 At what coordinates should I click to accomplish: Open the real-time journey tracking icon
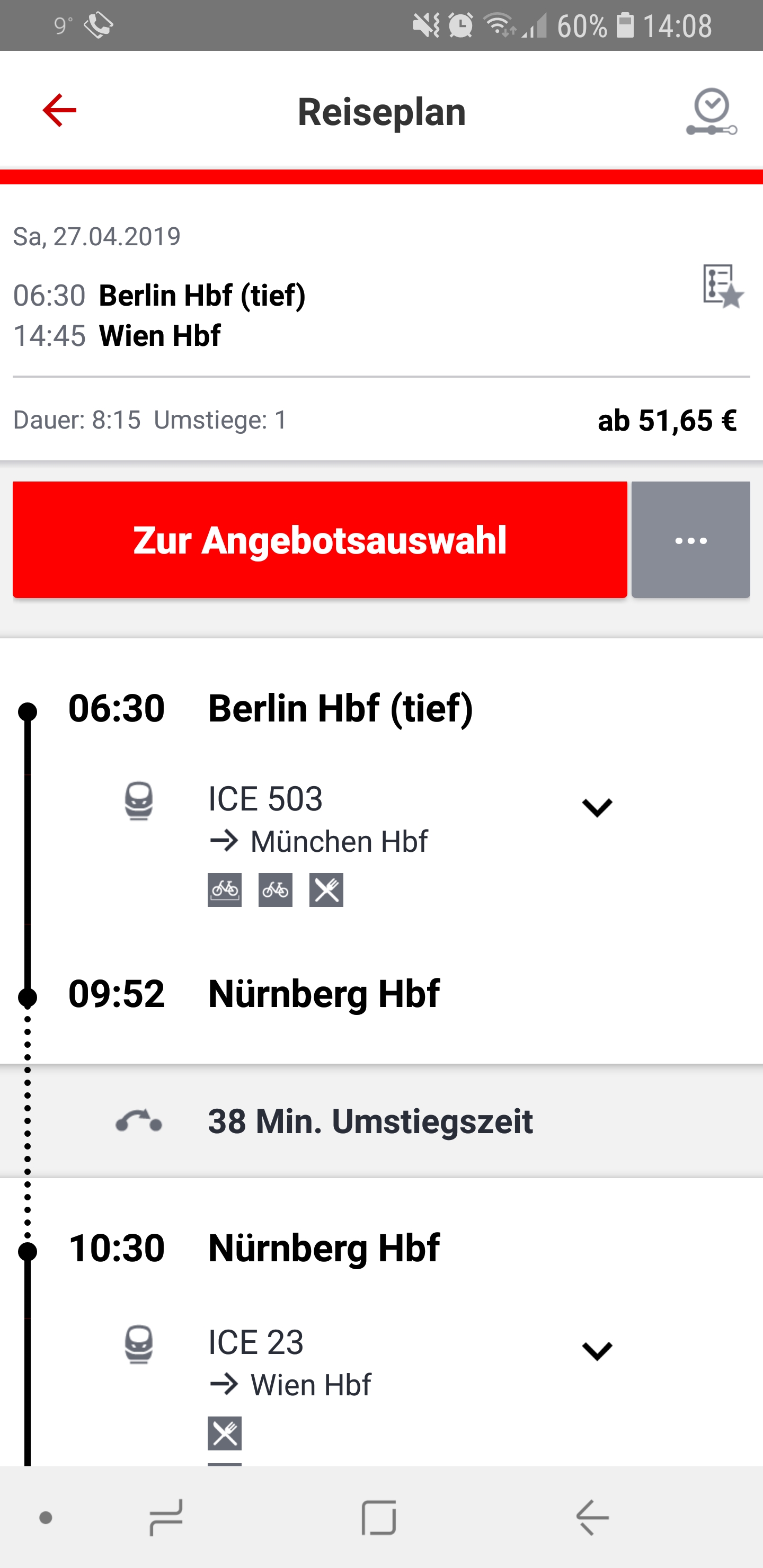tap(711, 112)
